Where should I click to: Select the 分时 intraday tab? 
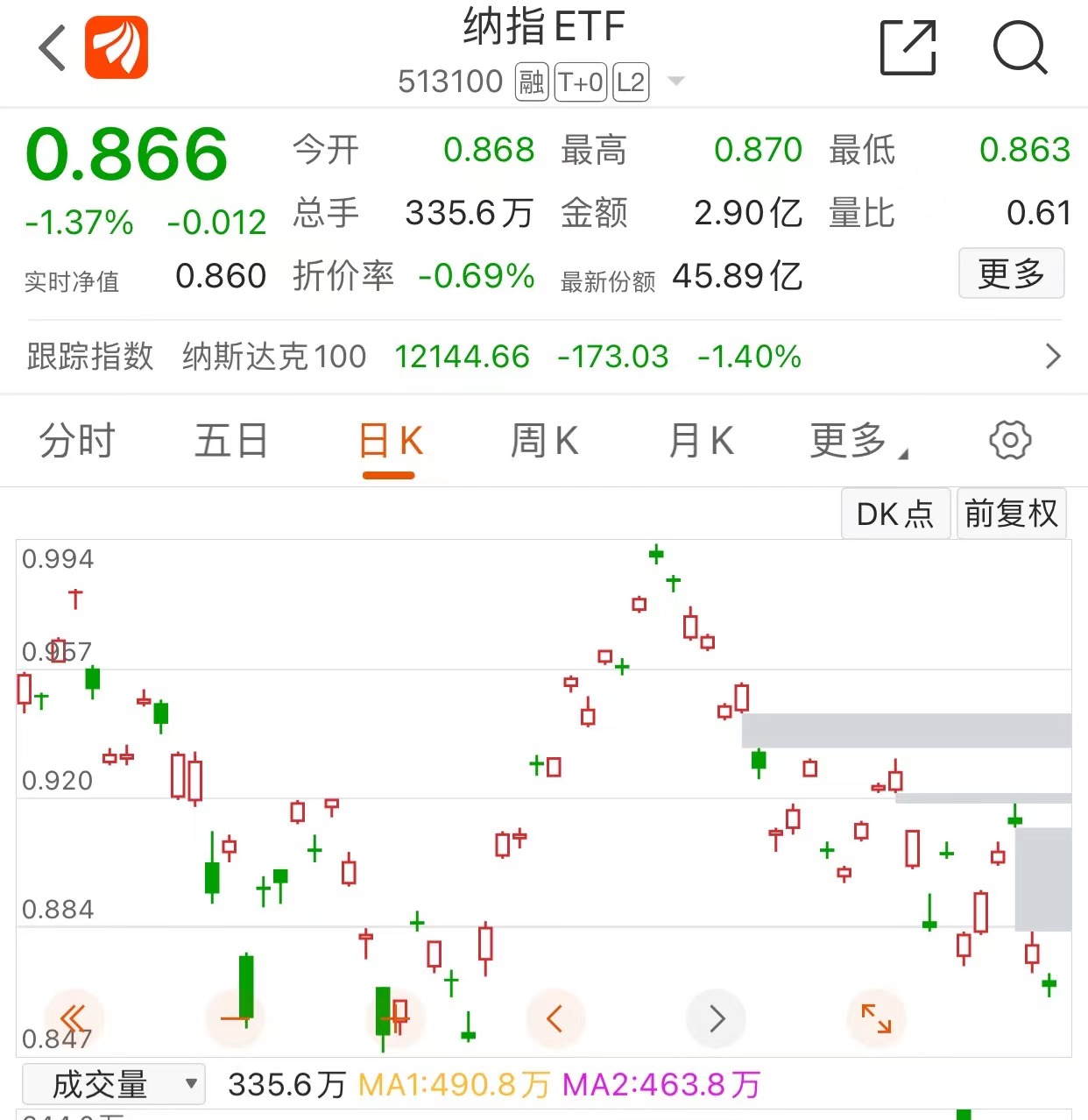(x=77, y=441)
